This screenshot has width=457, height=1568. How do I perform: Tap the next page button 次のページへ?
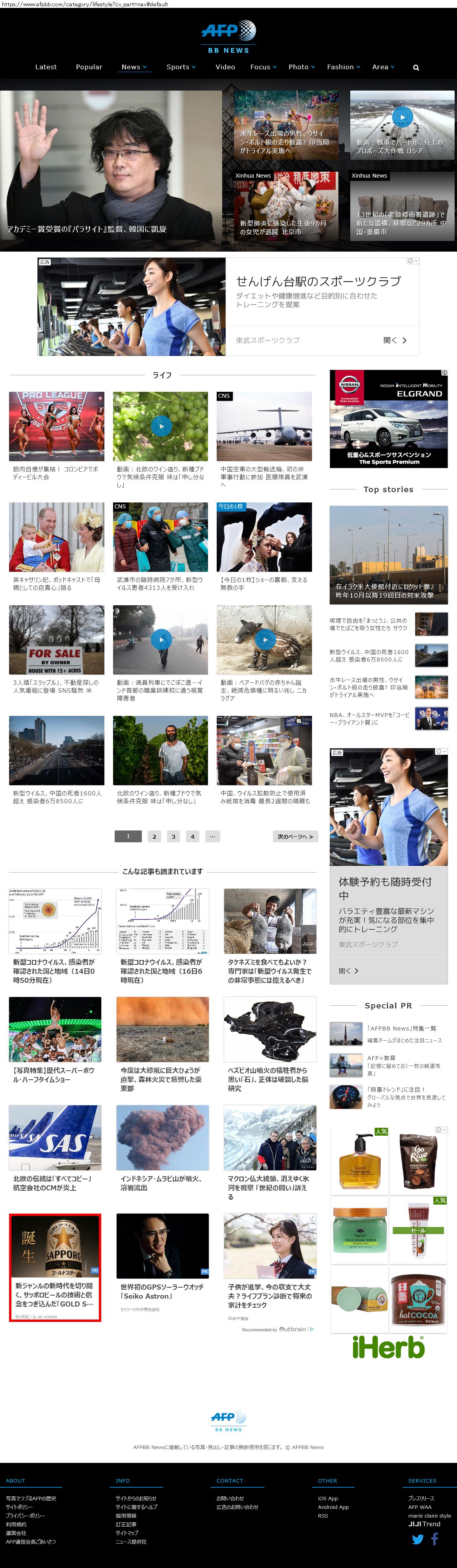tap(295, 836)
